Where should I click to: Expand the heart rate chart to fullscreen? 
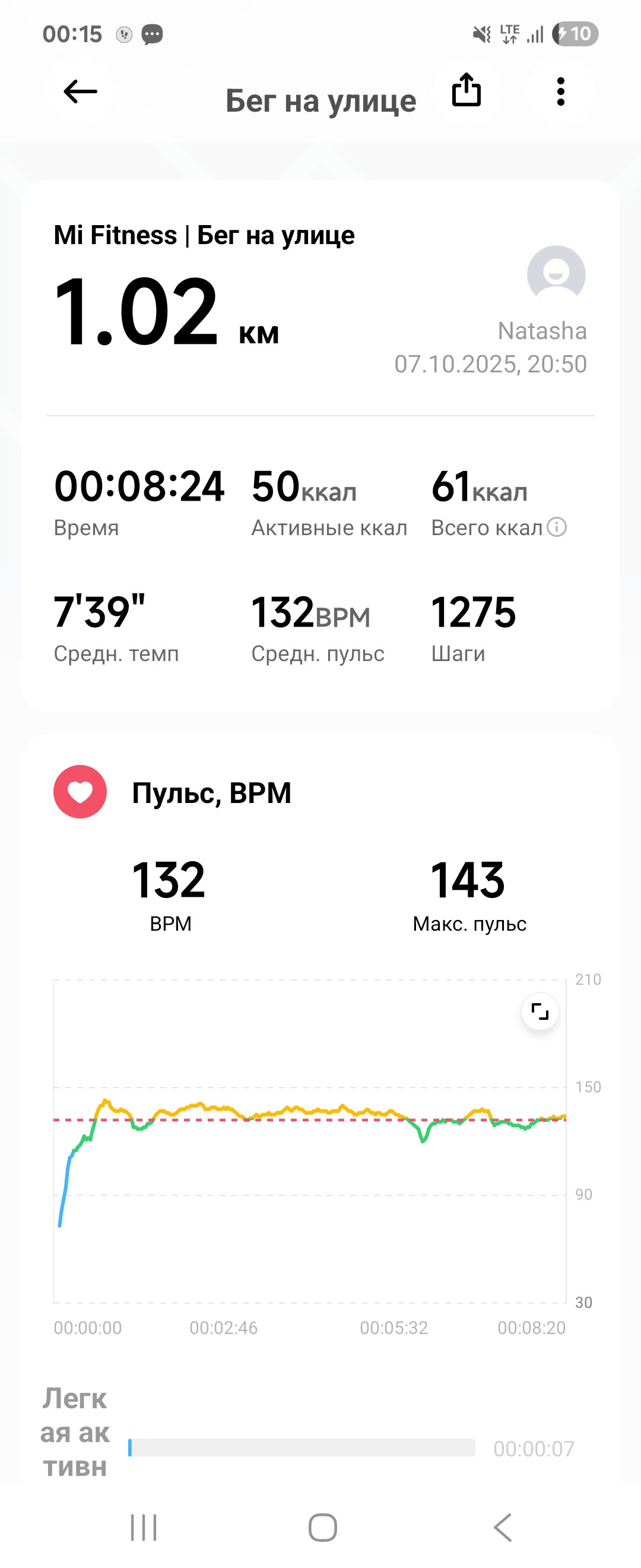tap(540, 1011)
